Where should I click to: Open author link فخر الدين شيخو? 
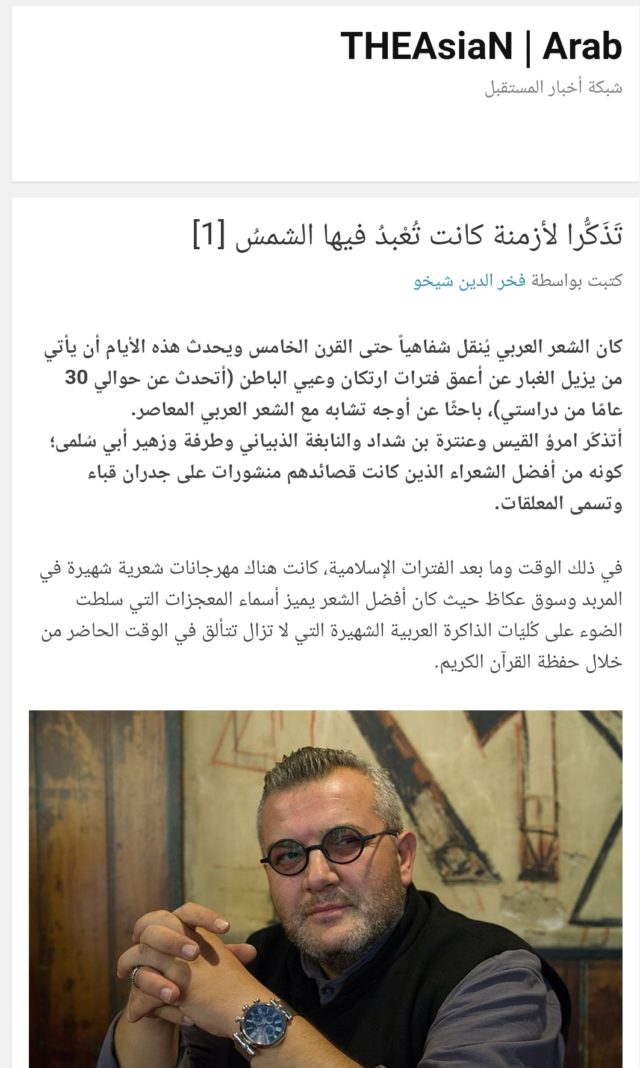[x=470, y=280]
